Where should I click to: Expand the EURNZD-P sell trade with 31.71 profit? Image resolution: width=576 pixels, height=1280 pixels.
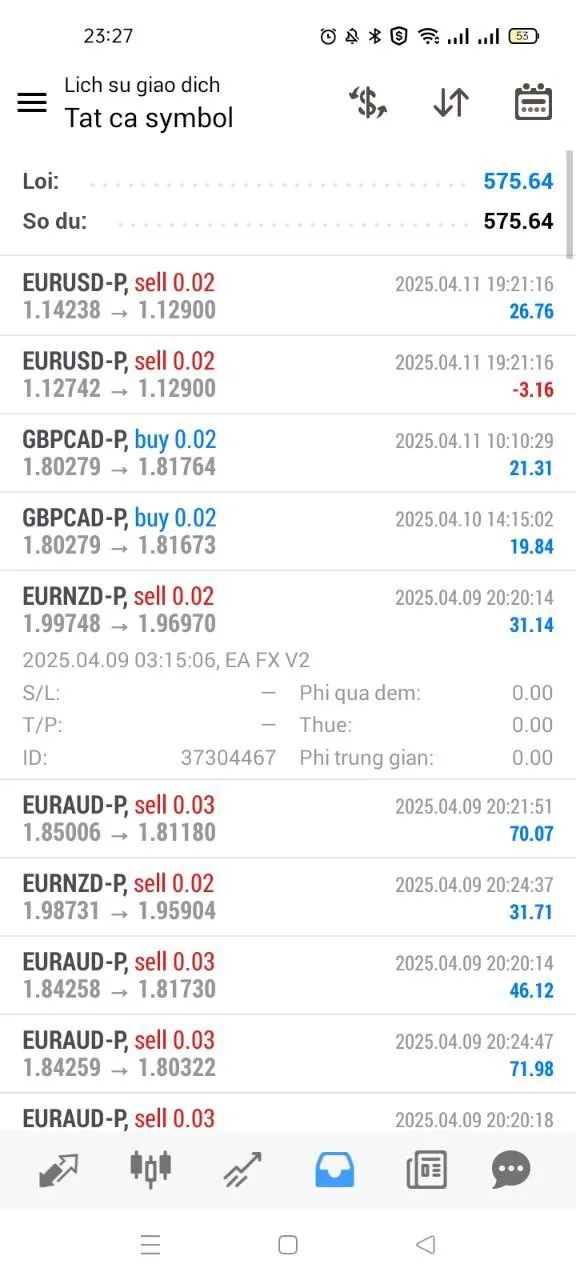[288, 896]
